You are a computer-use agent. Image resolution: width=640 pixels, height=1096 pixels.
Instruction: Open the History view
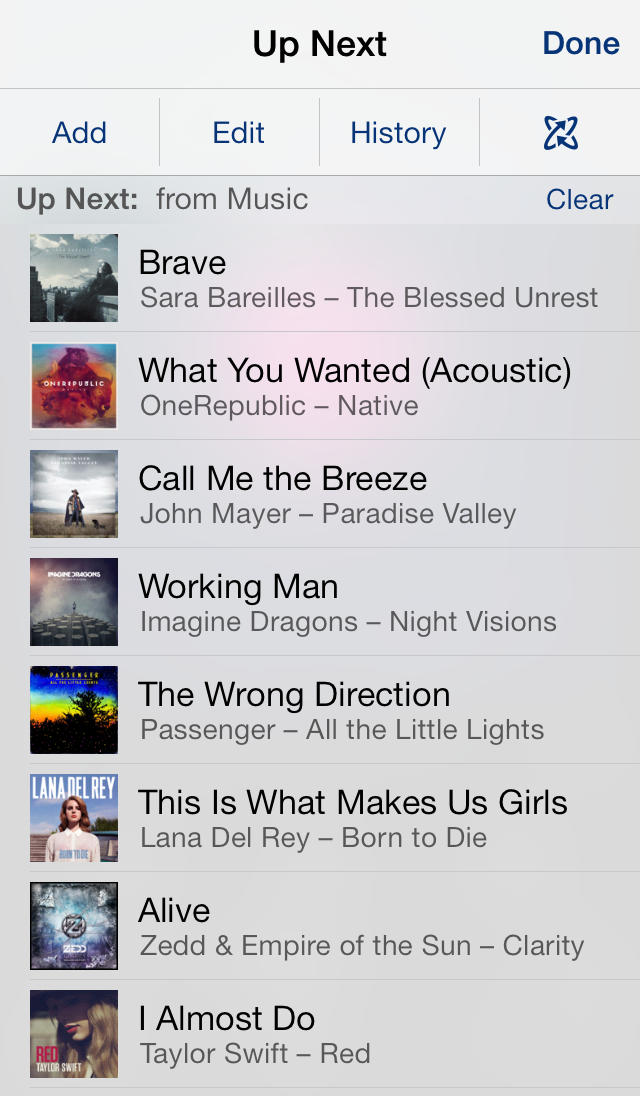(398, 133)
